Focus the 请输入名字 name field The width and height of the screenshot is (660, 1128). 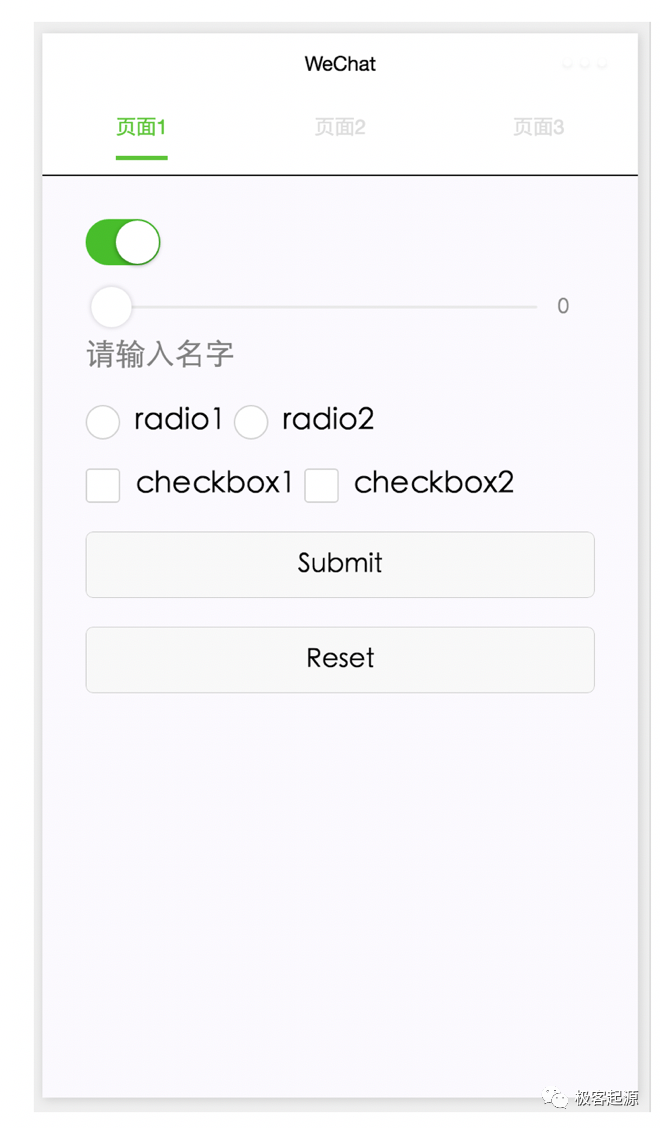pos(160,354)
